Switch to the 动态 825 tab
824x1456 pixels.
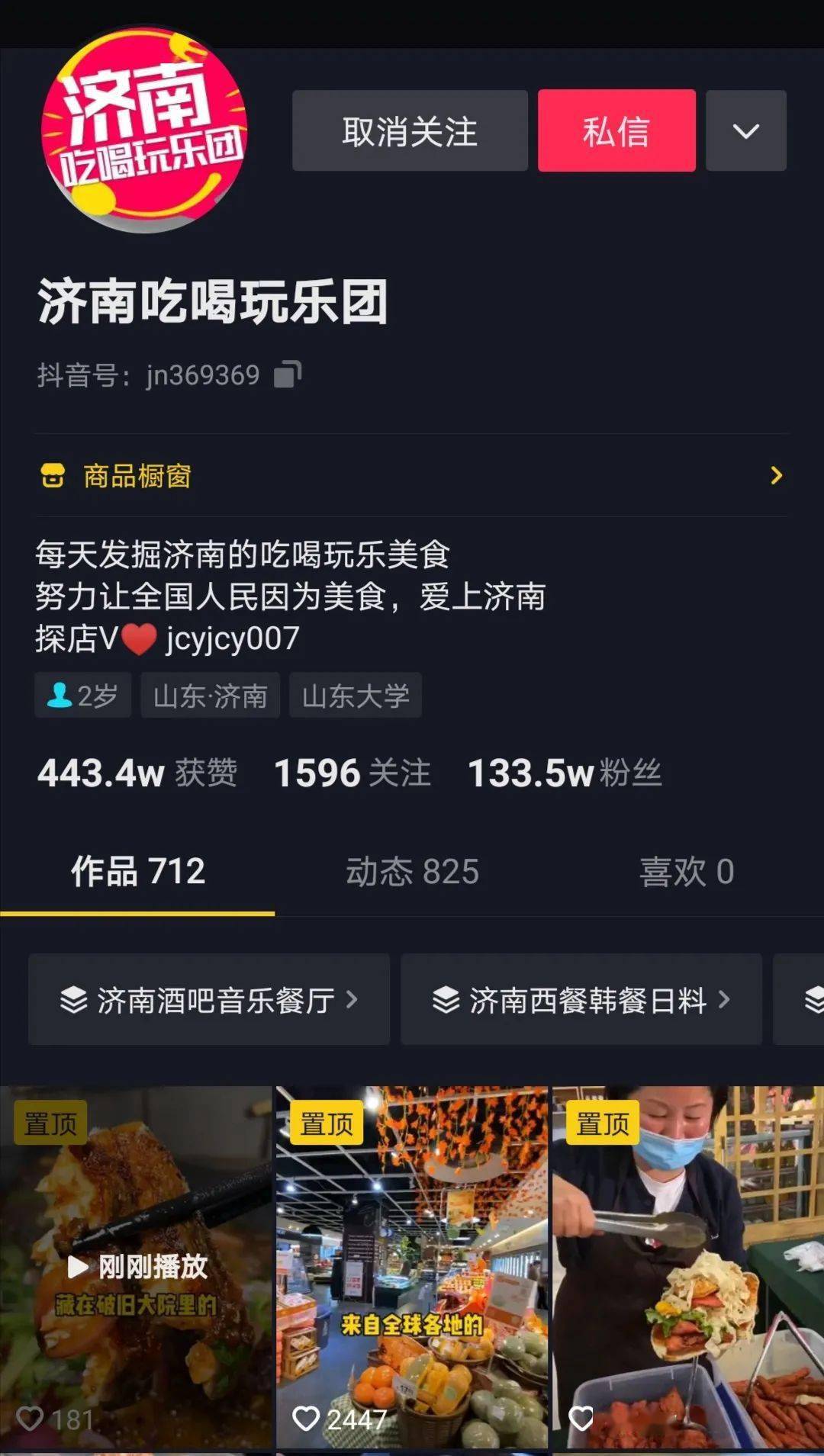tap(412, 872)
